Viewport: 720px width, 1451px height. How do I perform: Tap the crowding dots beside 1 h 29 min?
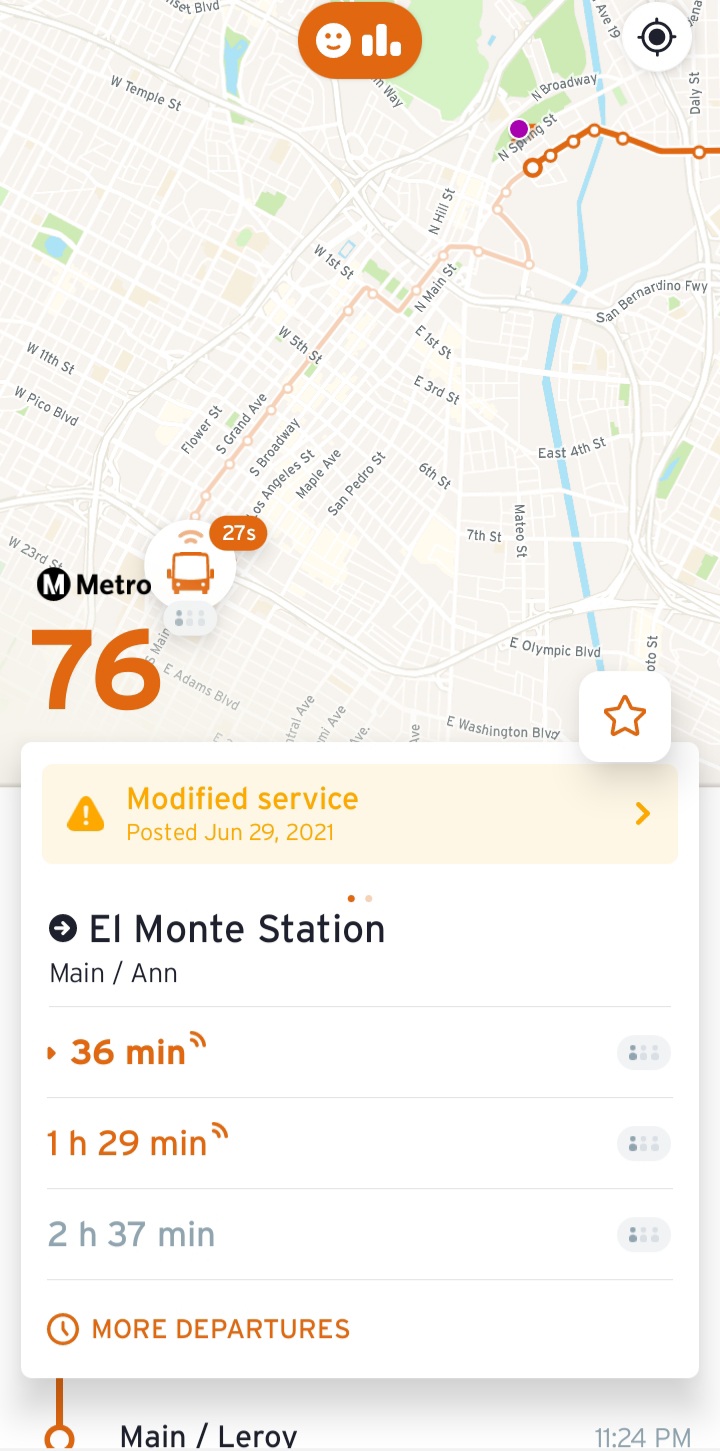point(644,1143)
